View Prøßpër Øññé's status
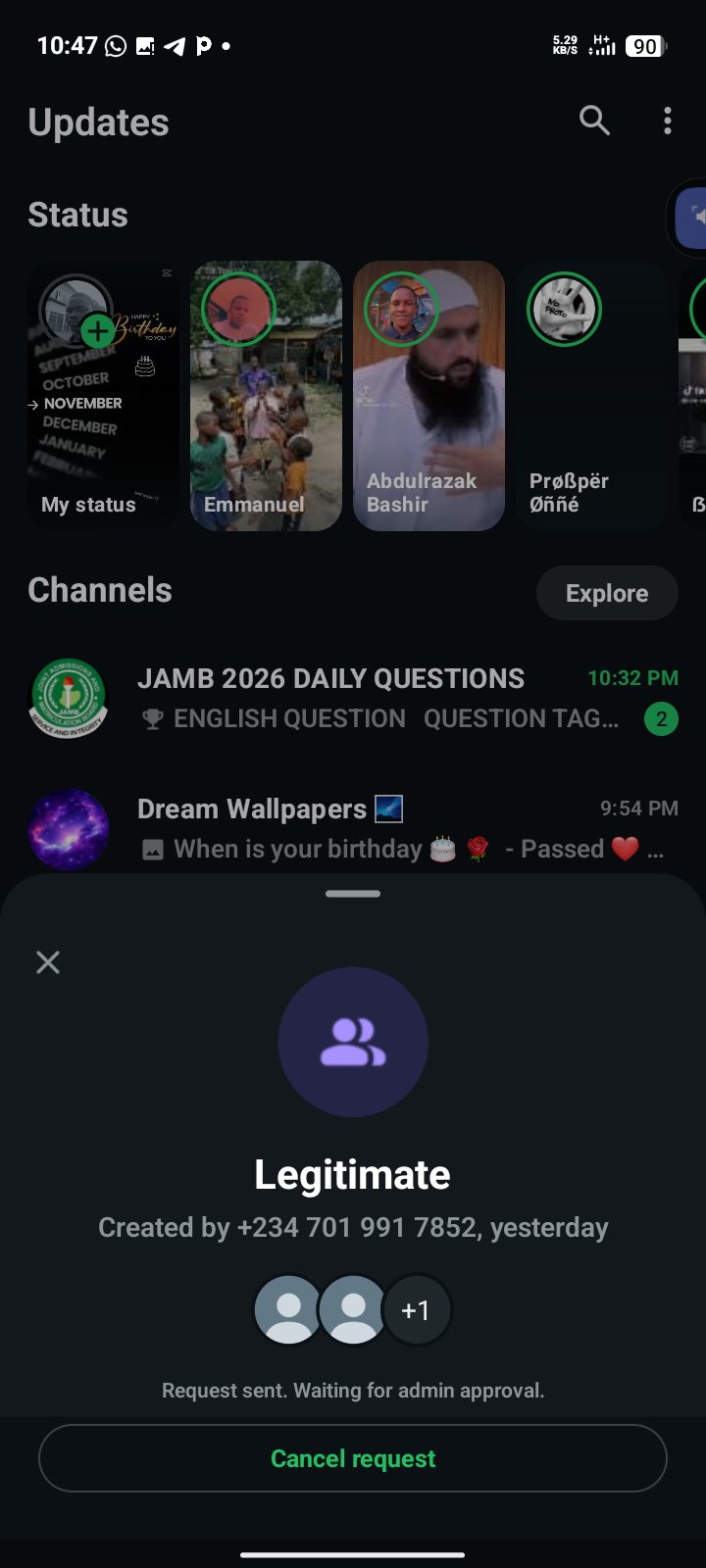 pyautogui.click(x=591, y=396)
